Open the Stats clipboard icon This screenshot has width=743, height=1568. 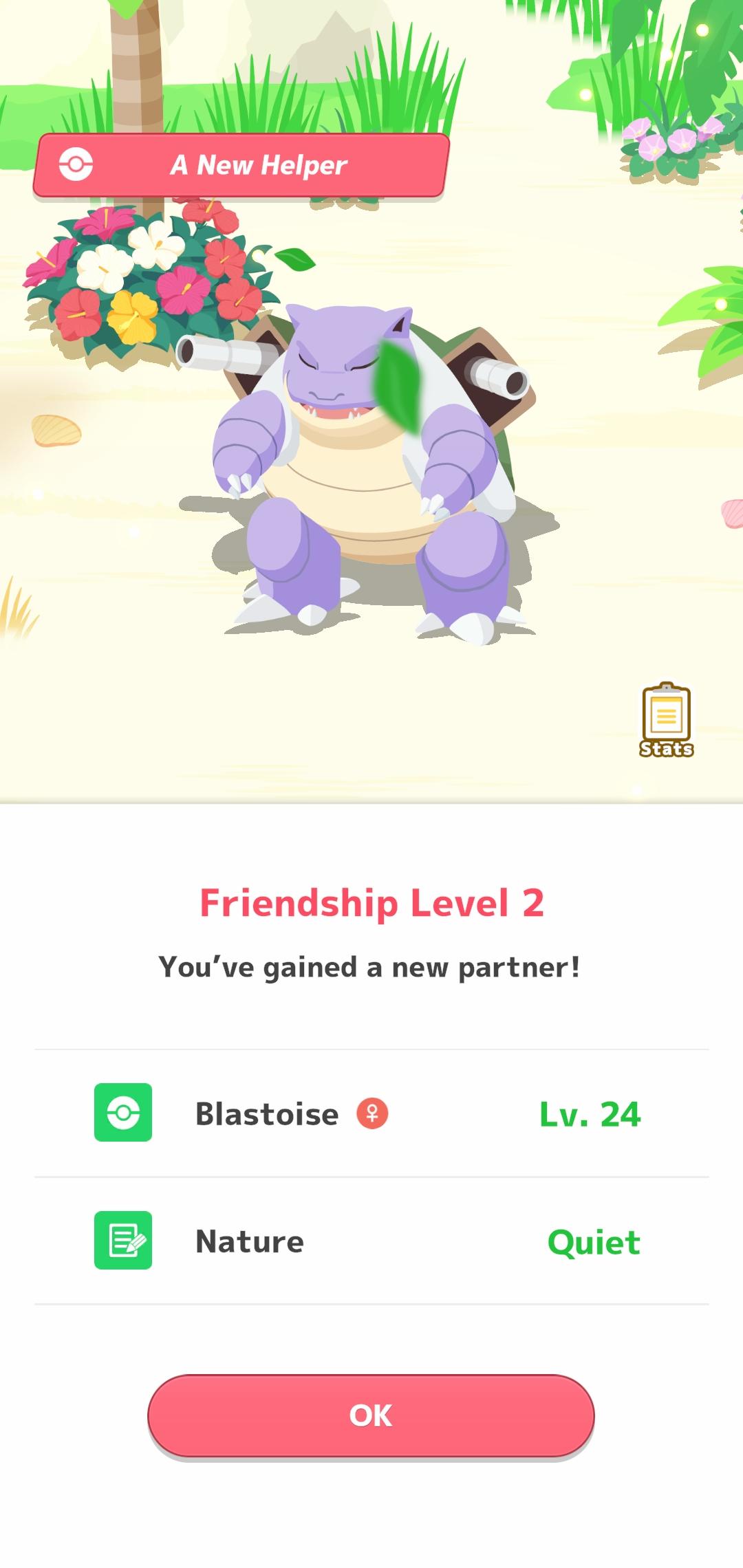(666, 720)
